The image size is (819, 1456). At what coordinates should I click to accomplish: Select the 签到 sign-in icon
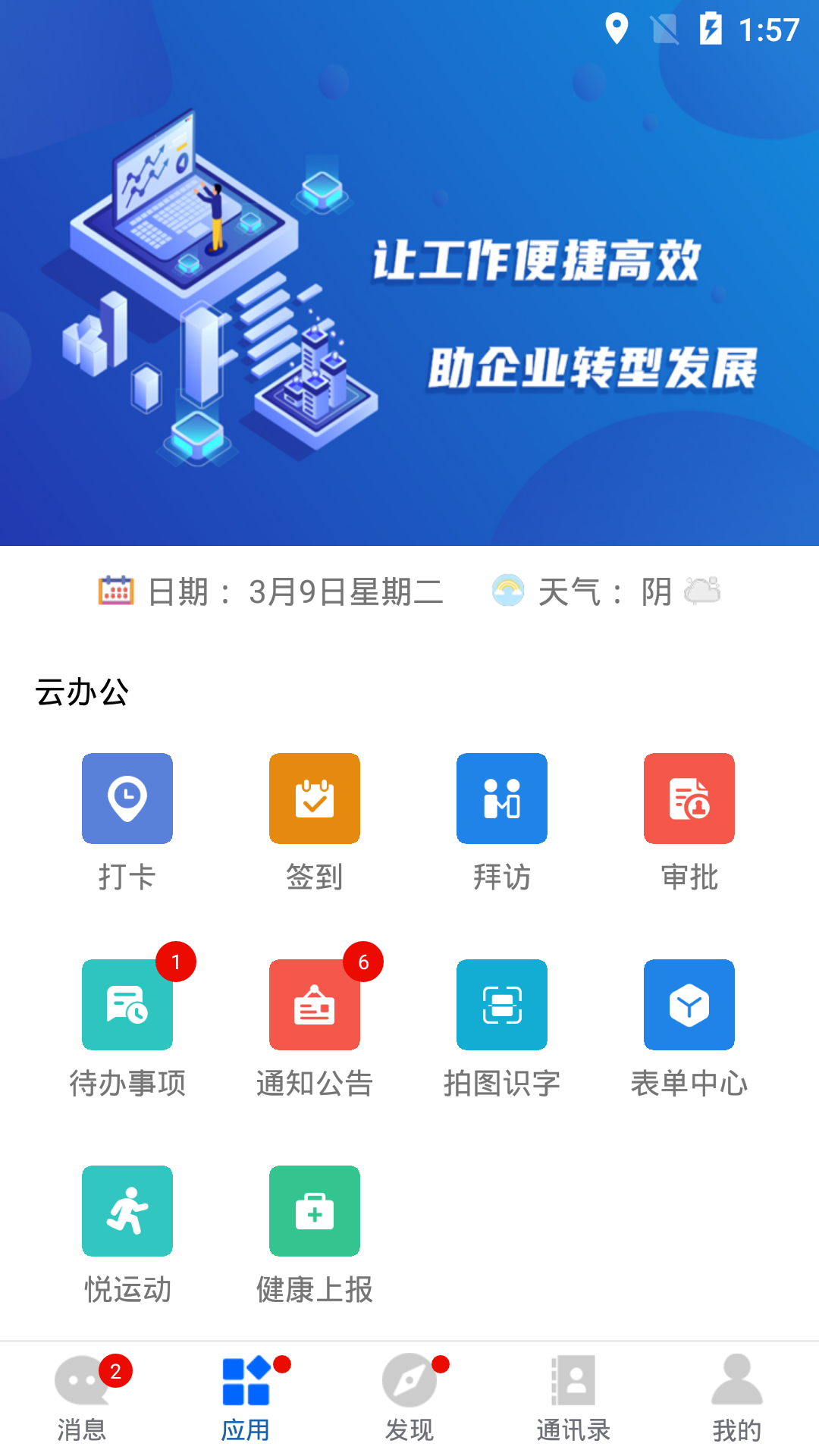314,799
